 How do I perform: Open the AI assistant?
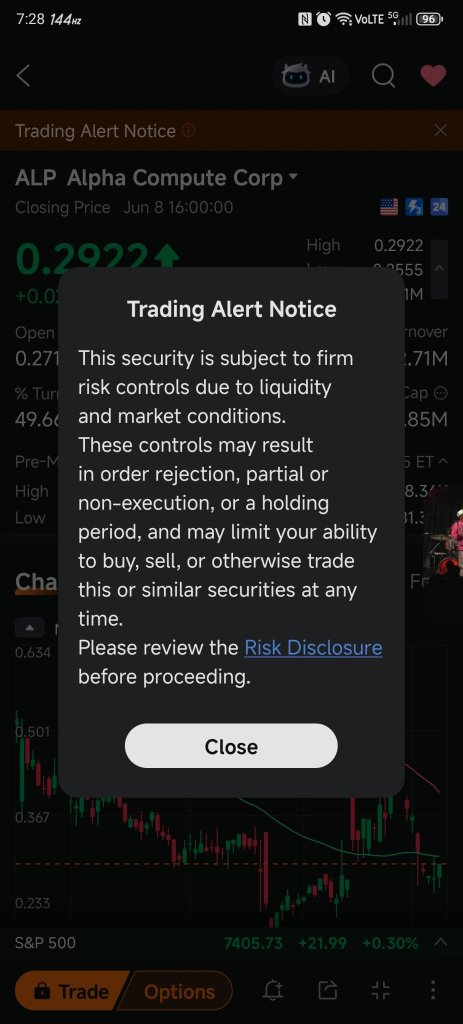310,76
